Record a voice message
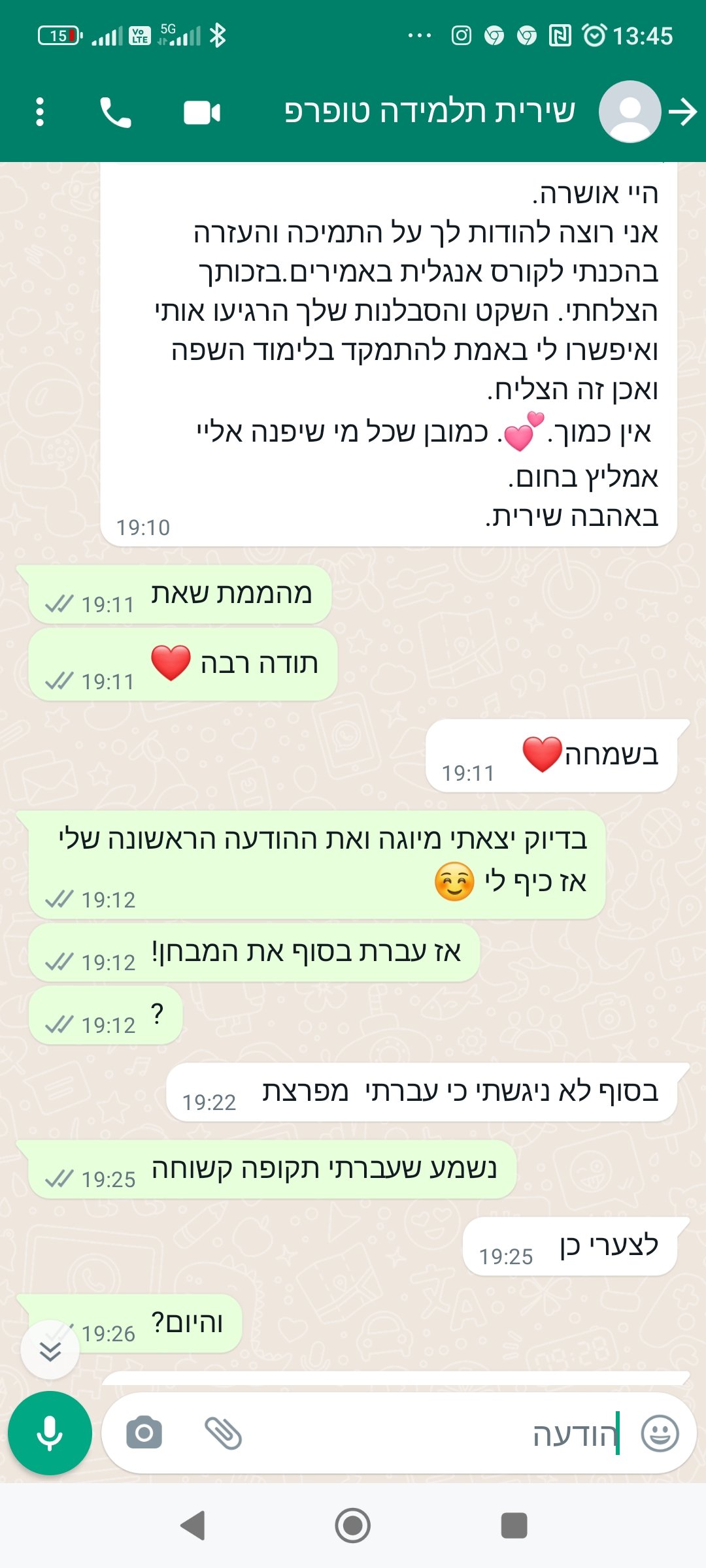Viewport: 706px width, 1568px height. 50,1433
